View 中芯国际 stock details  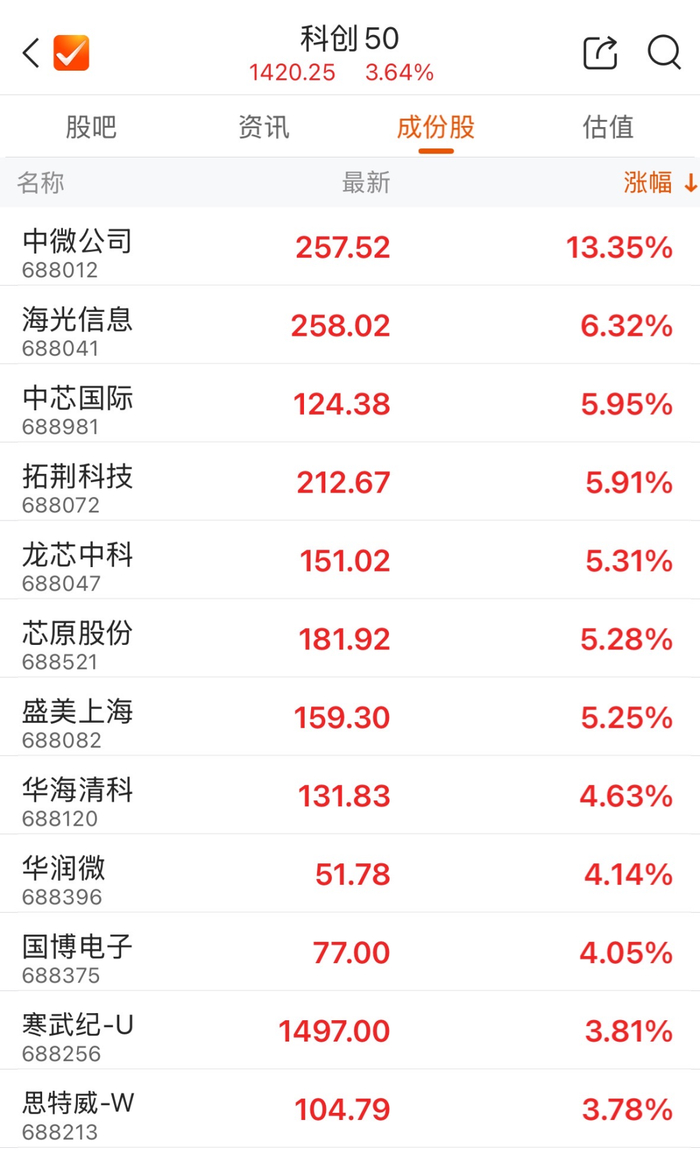tap(350, 404)
